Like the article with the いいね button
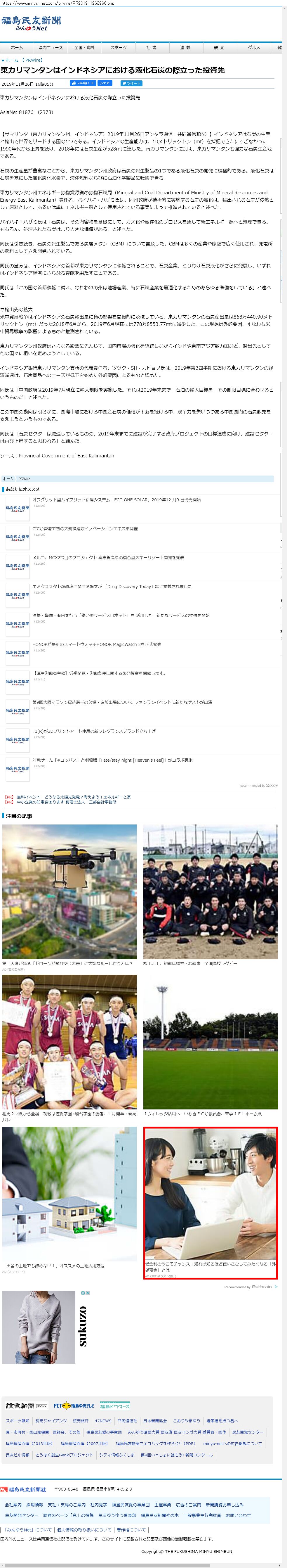 pyautogui.click(x=82, y=83)
